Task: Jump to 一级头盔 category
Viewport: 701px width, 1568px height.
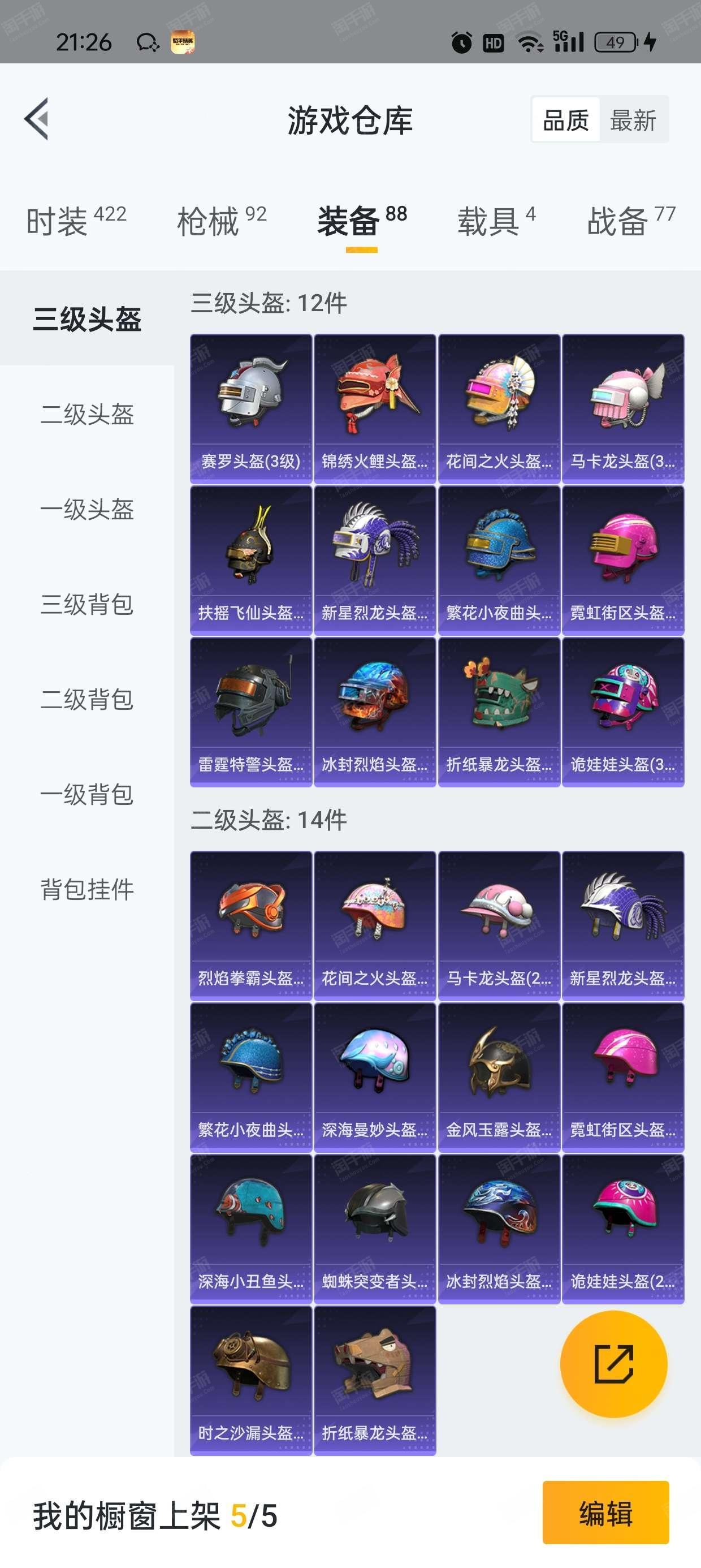Action: point(87,509)
